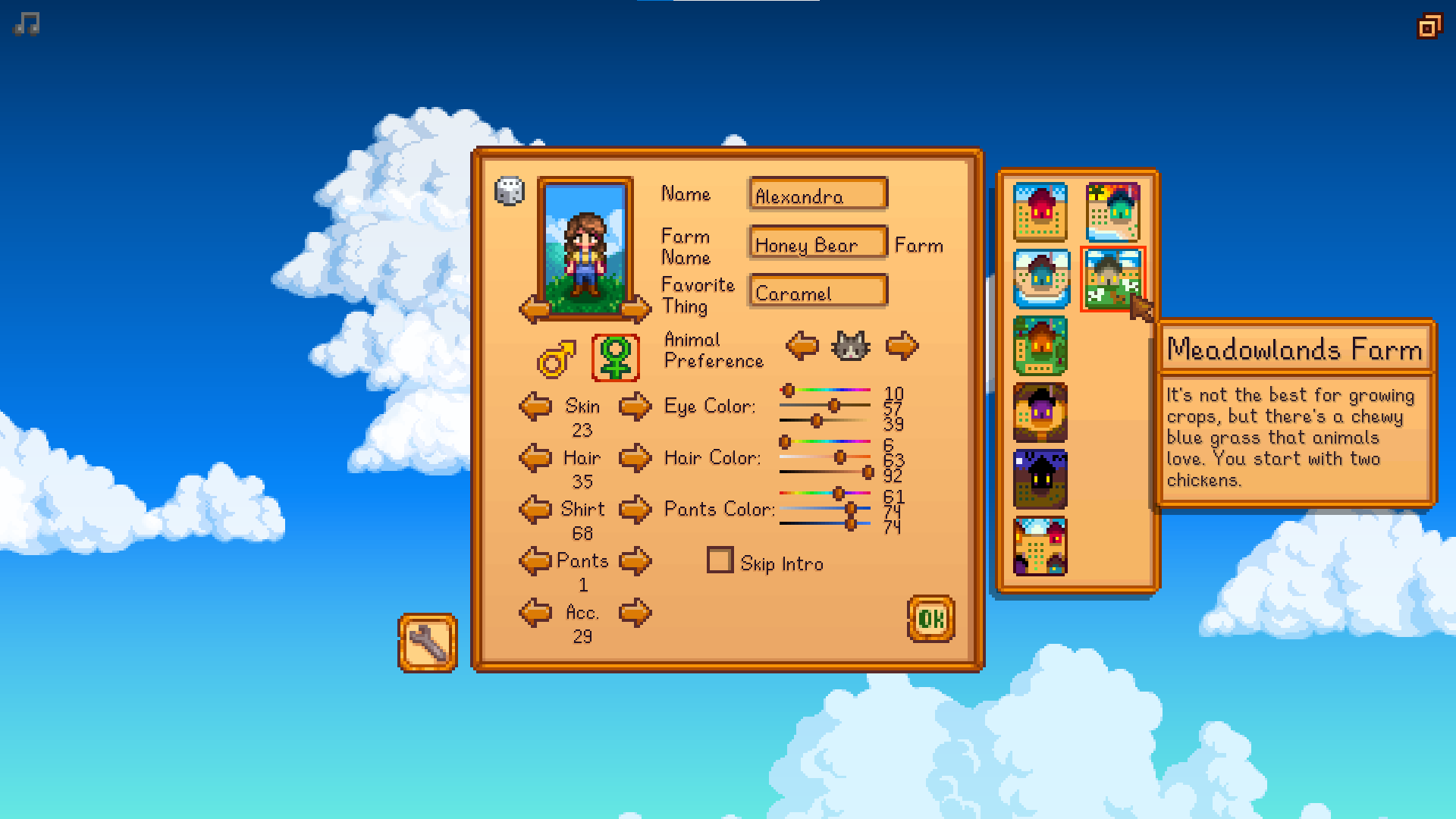Select the female gender symbol
Screen dimensions: 1456x819
click(x=615, y=357)
